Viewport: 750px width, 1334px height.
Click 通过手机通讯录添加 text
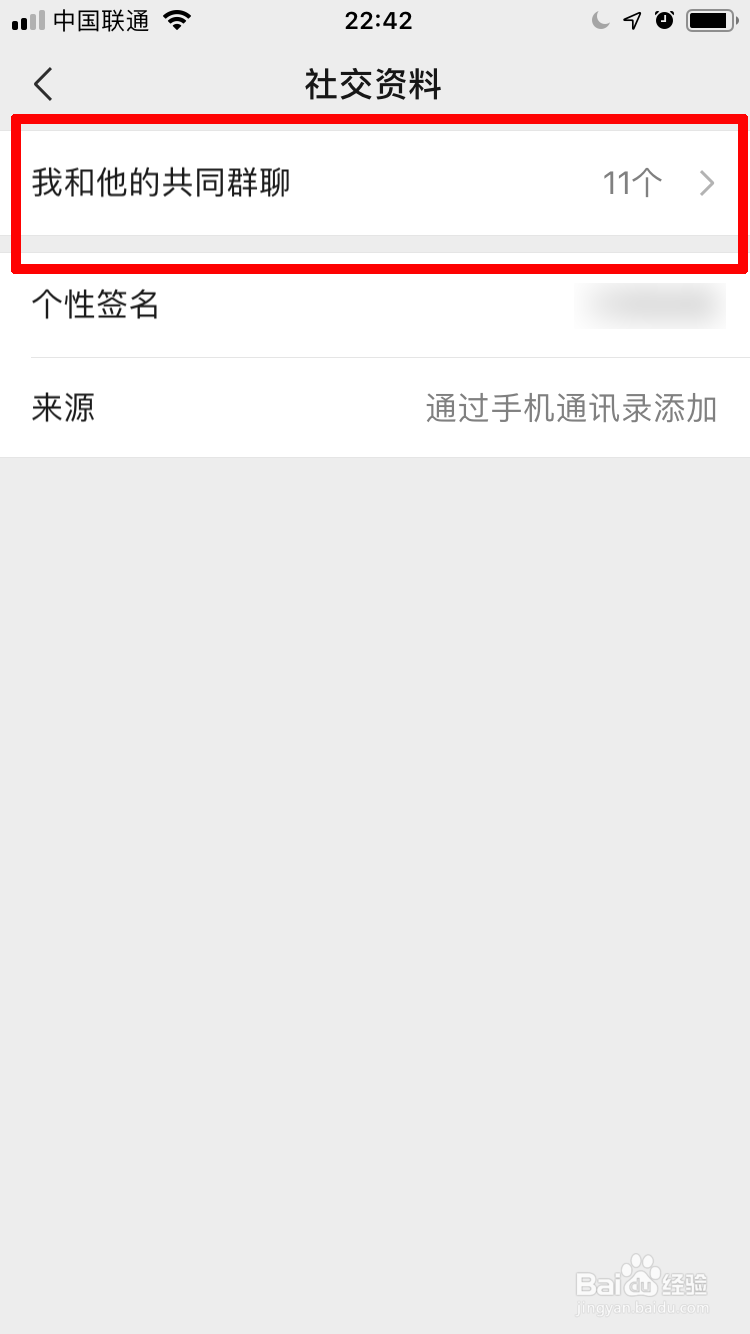pos(571,408)
